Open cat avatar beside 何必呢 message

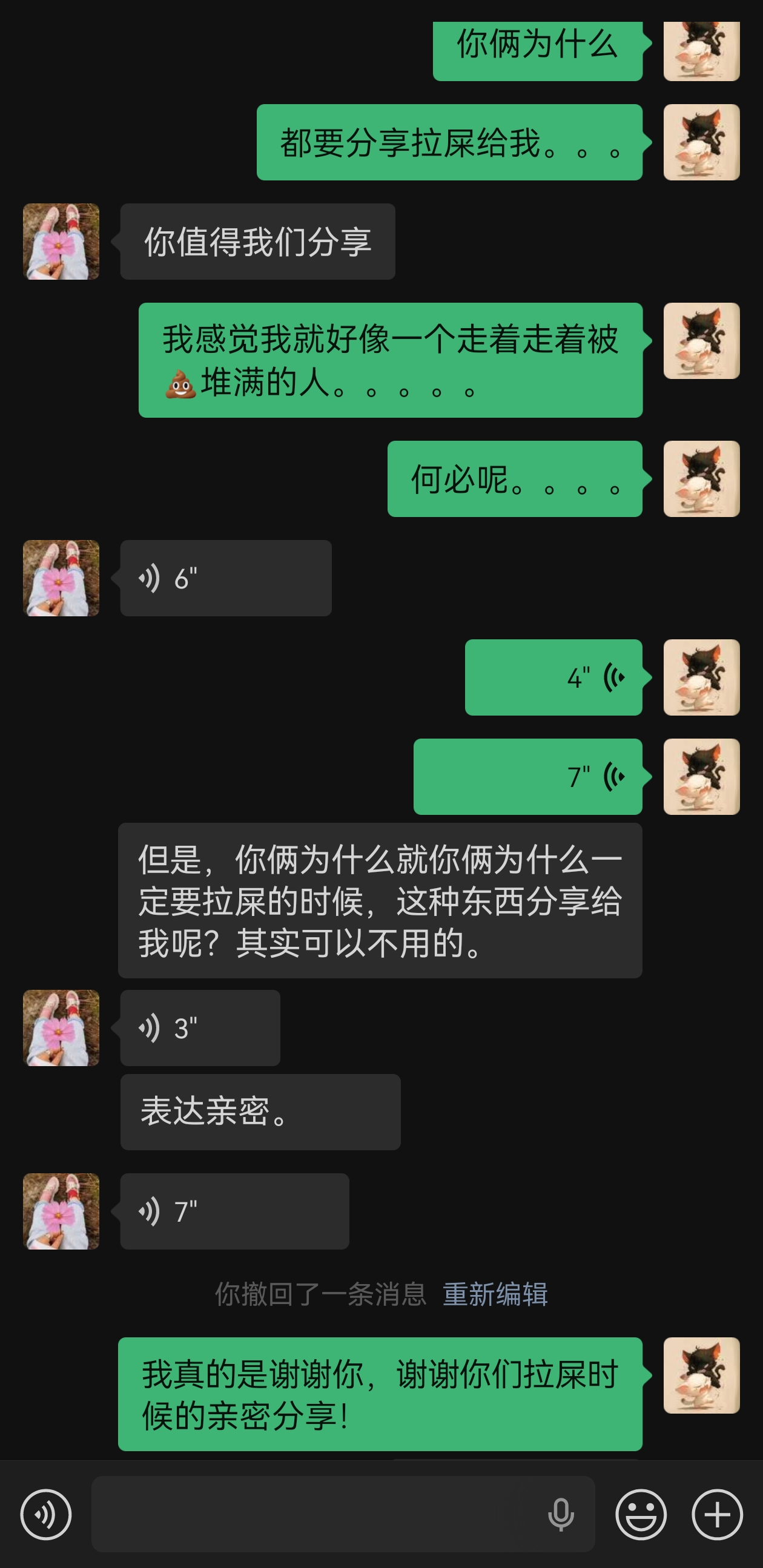(x=701, y=479)
